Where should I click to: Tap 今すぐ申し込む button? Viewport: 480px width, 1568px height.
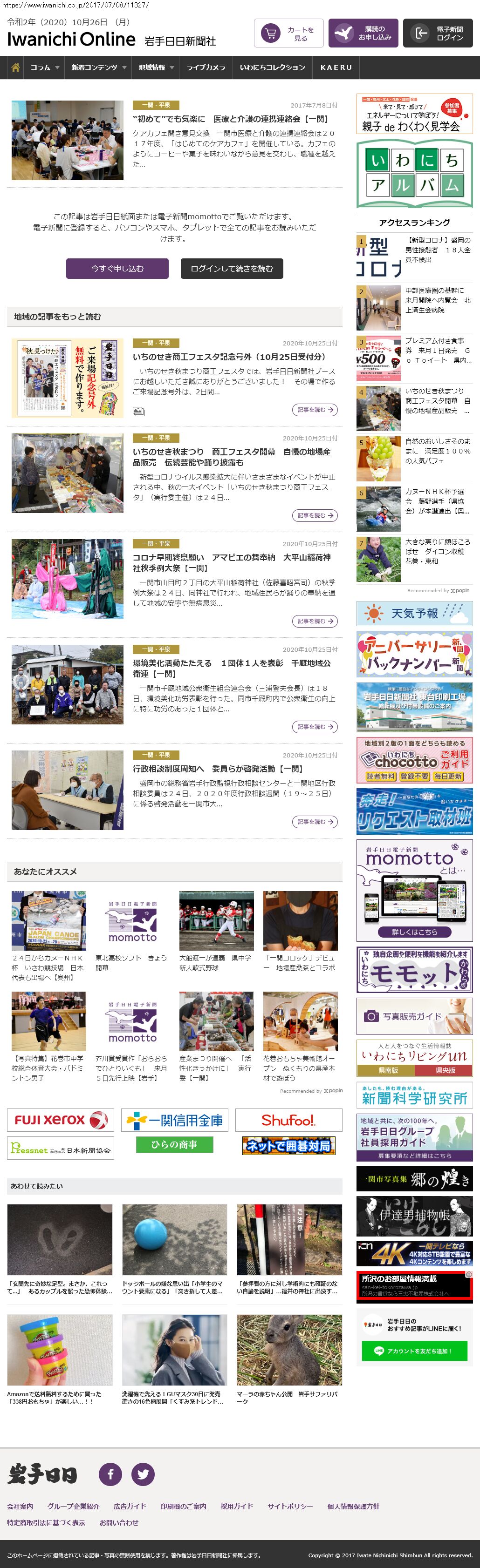tap(117, 269)
